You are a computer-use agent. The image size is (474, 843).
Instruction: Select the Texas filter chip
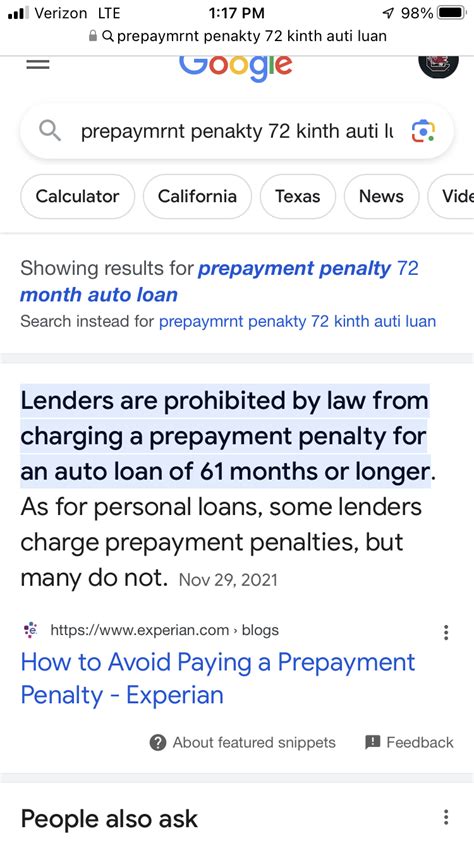click(298, 196)
